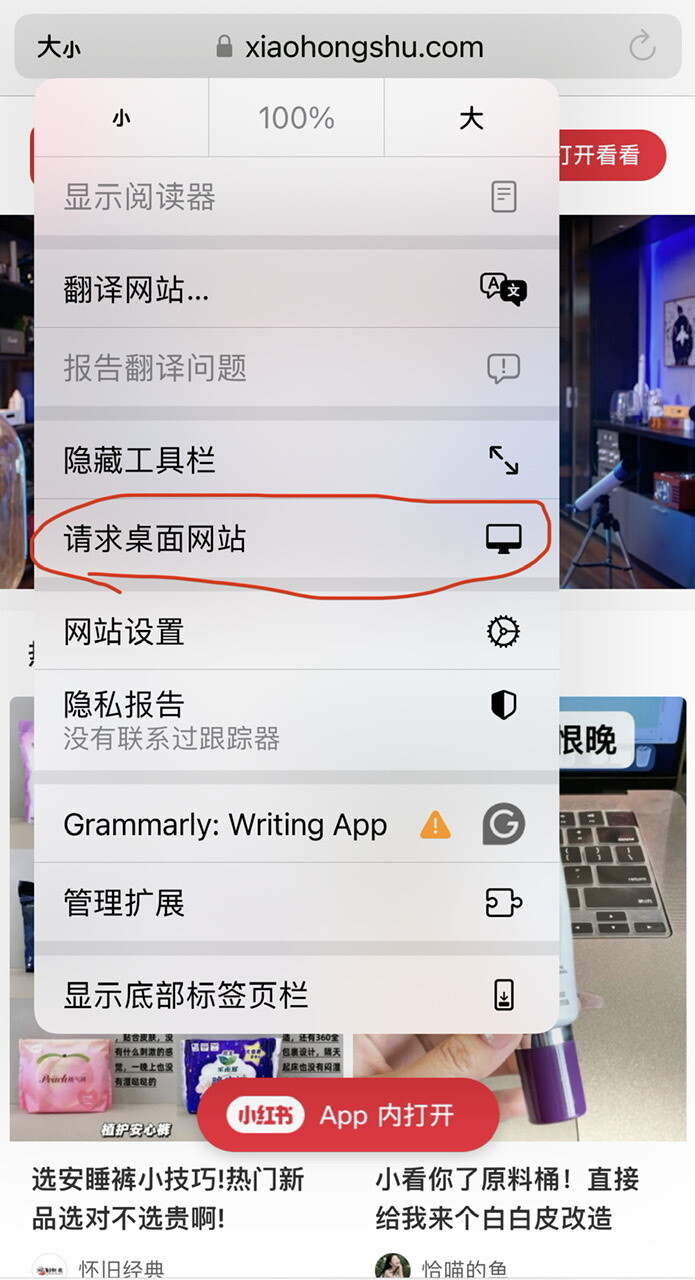695x1280 pixels.
Task: Open the post 小看你了原料桶！直接给我来个白白皮改造
Action: pyautogui.click(x=508, y=1198)
